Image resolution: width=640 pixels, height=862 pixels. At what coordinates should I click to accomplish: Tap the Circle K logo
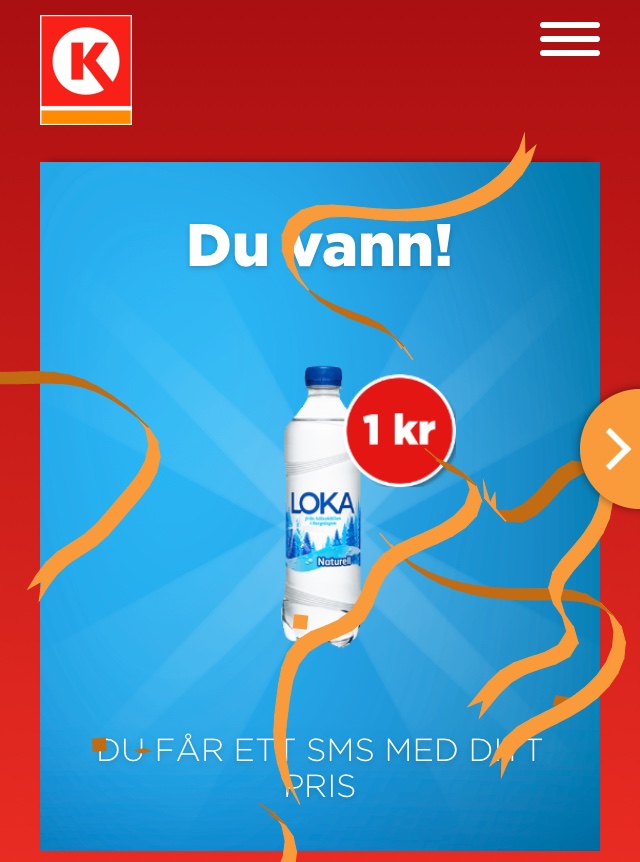[x=86, y=70]
